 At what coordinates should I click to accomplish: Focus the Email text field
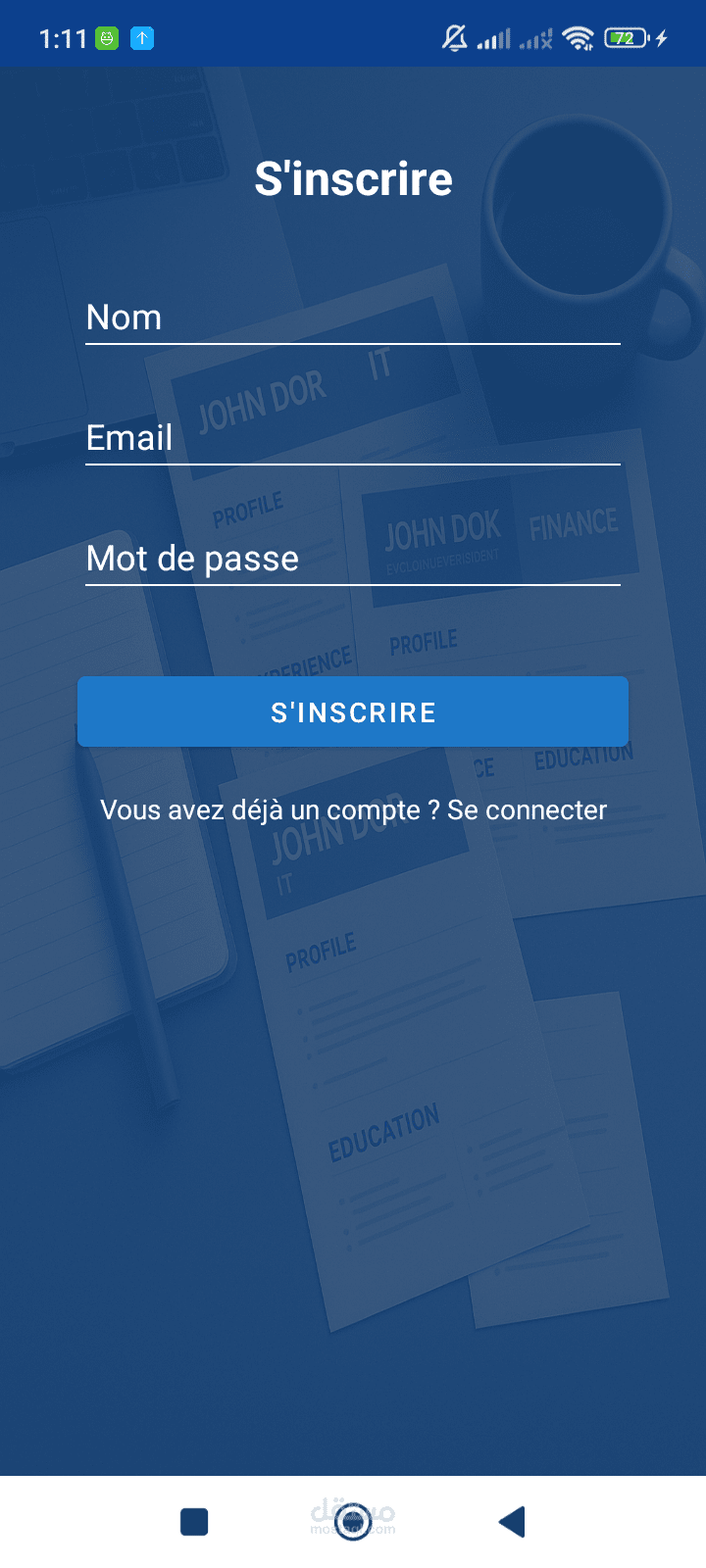coord(353,439)
